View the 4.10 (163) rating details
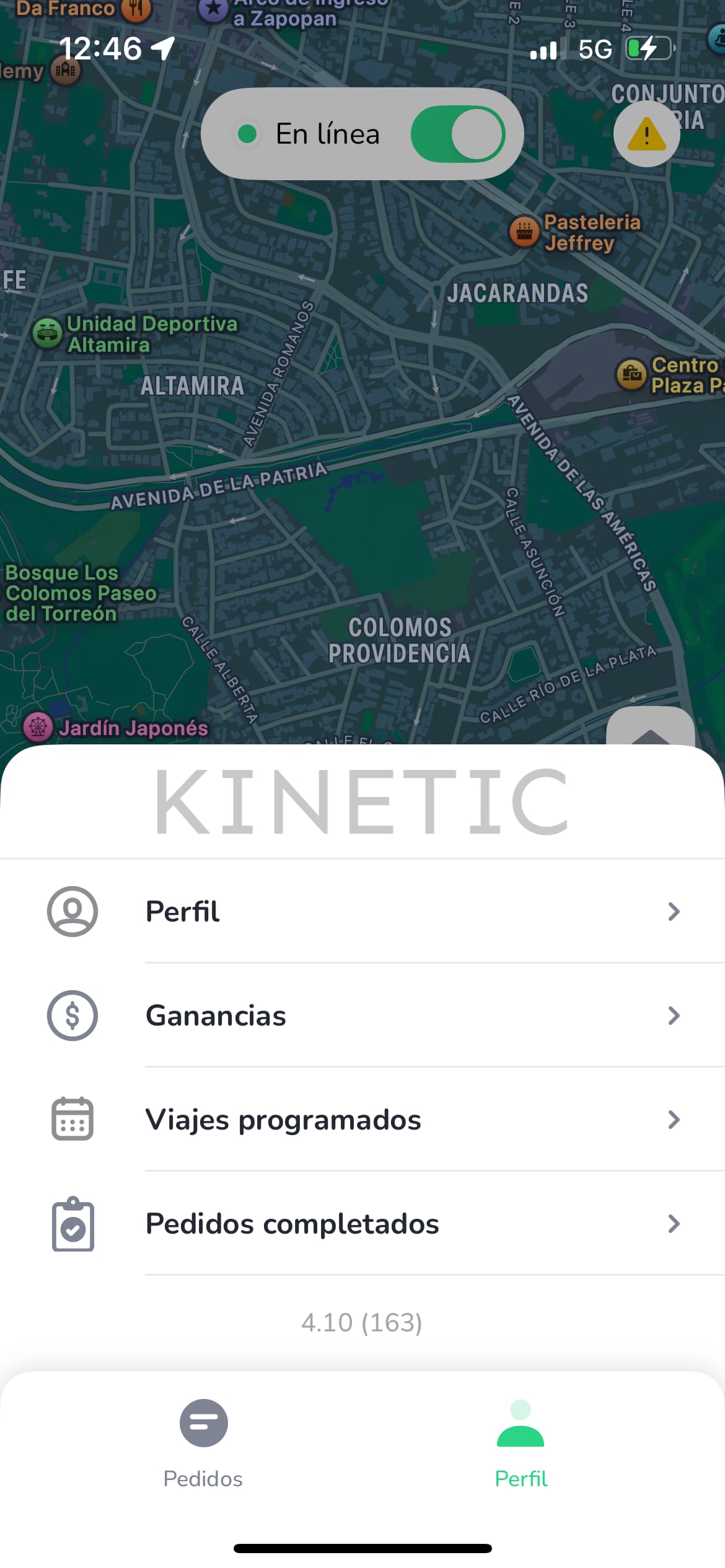 pyautogui.click(x=362, y=1323)
